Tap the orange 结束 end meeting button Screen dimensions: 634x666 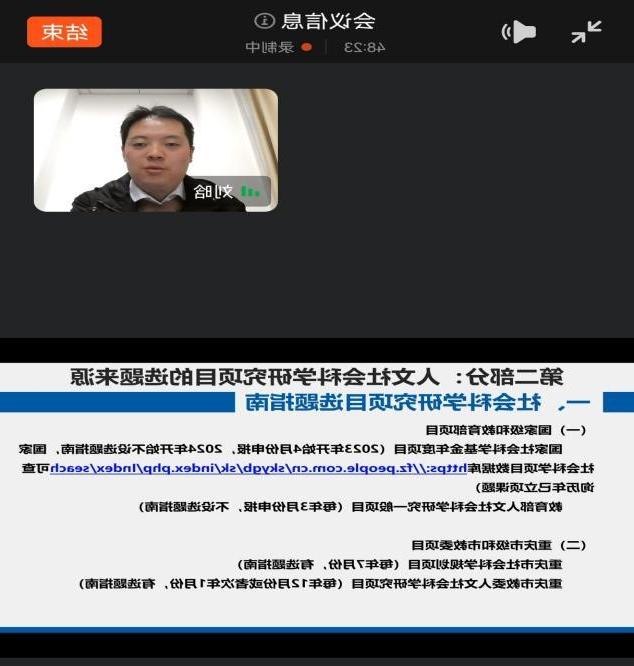click(64, 32)
